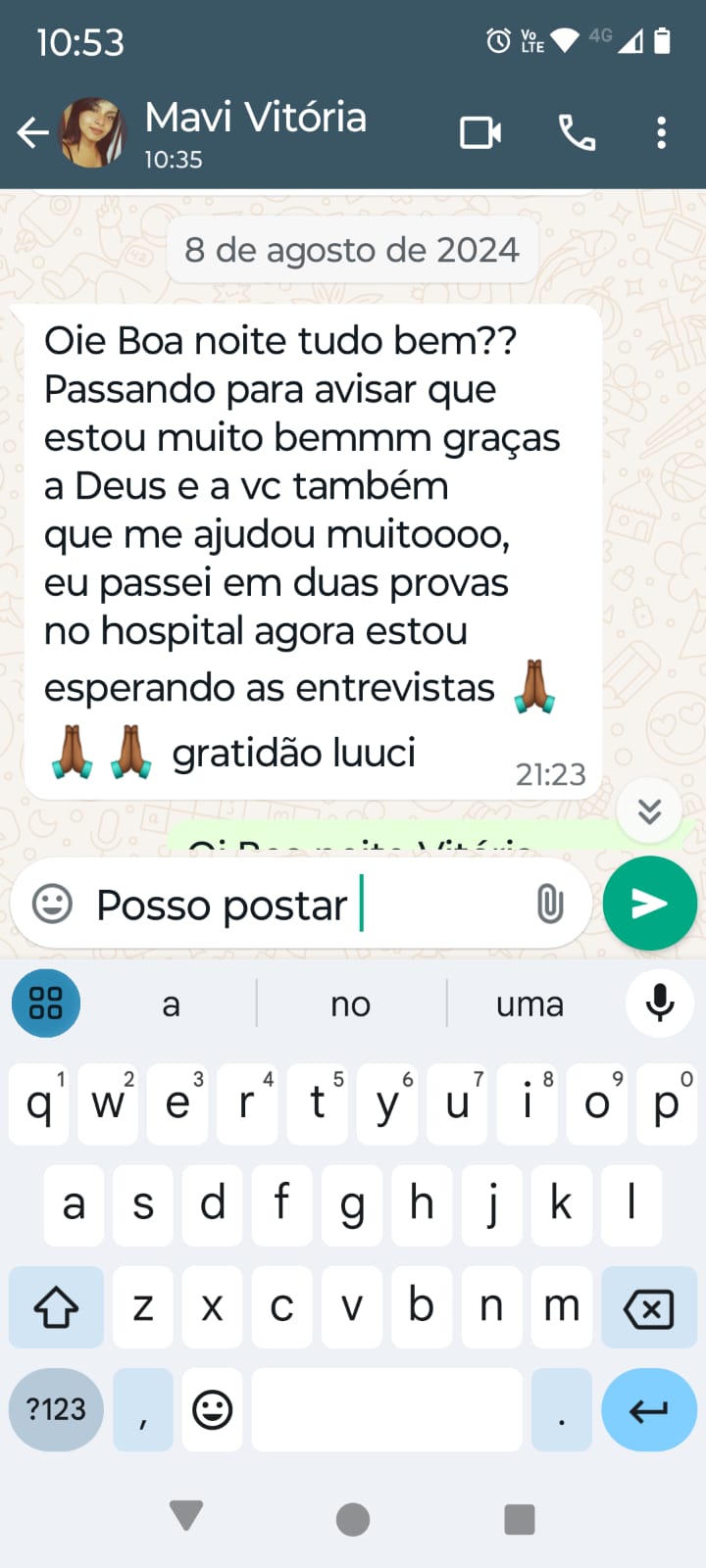Open Mavi Vitória's contact info
706x1568 pixels.
pyautogui.click(x=255, y=131)
